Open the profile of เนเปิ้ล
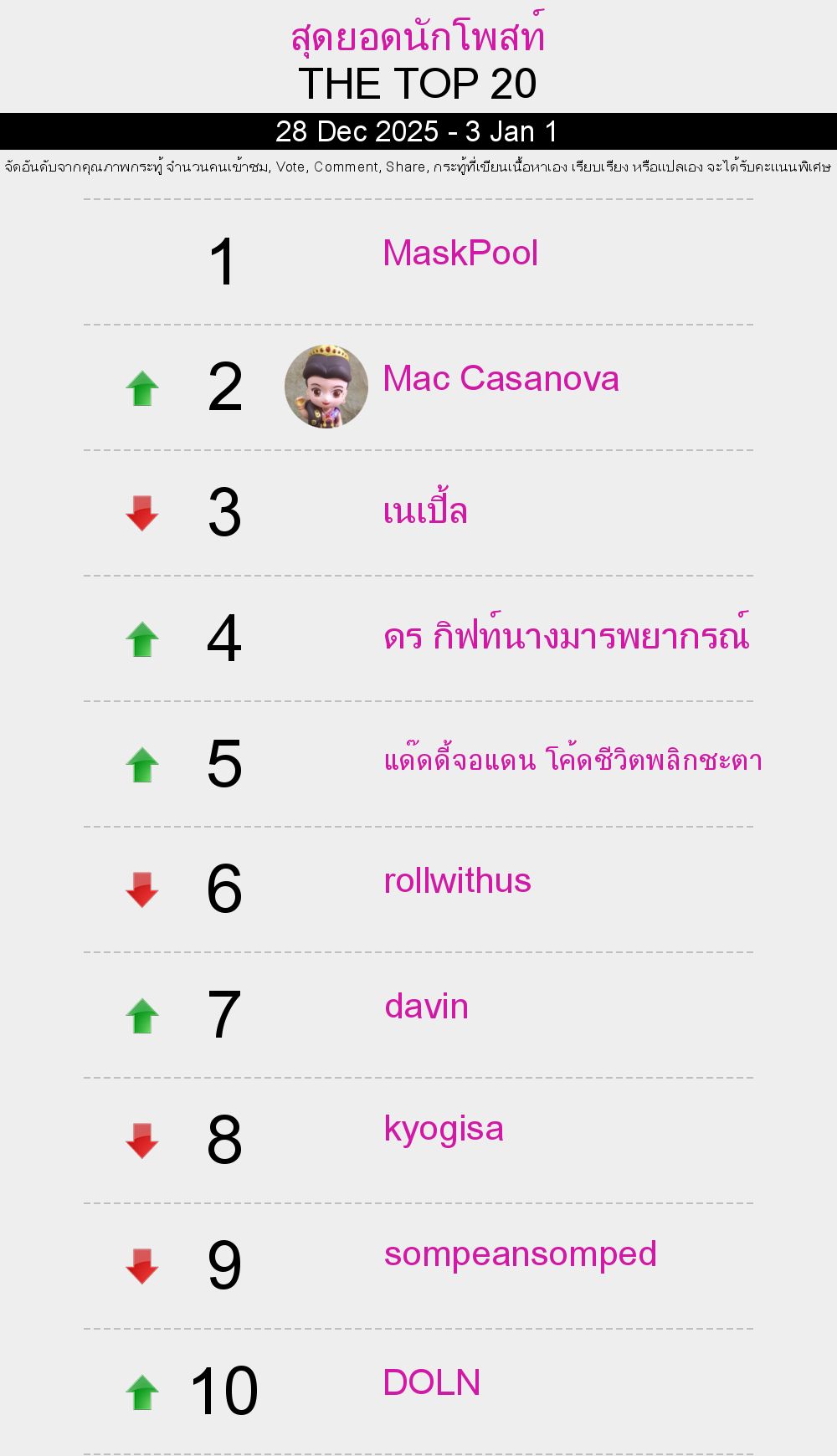This screenshot has height=1456, width=837. point(425,510)
